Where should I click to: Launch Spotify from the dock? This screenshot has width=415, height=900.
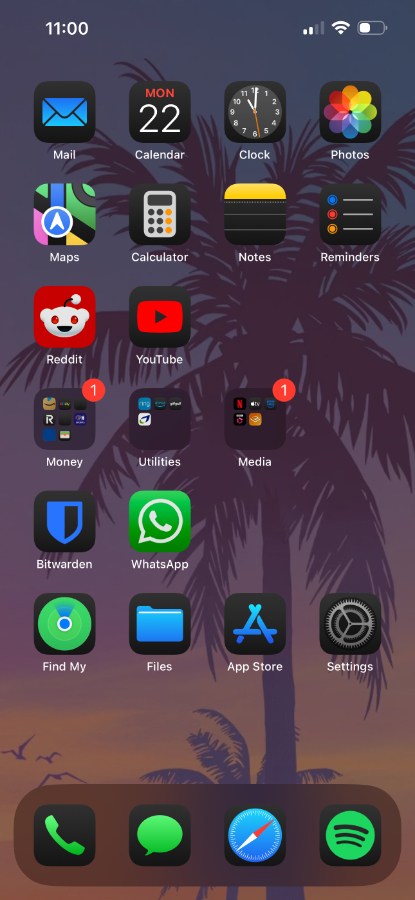[x=350, y=835]
